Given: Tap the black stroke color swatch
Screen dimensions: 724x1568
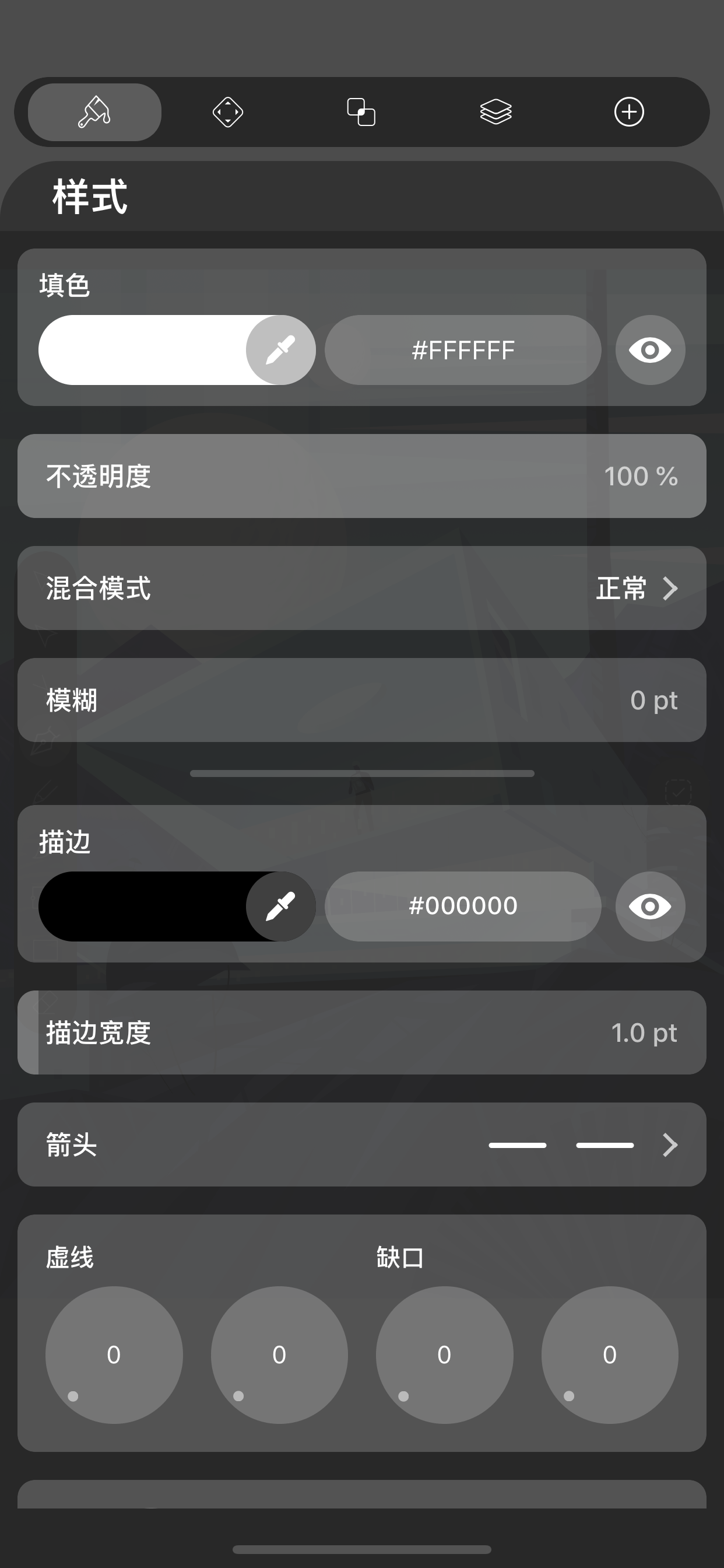Looking at the screenshot, I should point(143,907).
